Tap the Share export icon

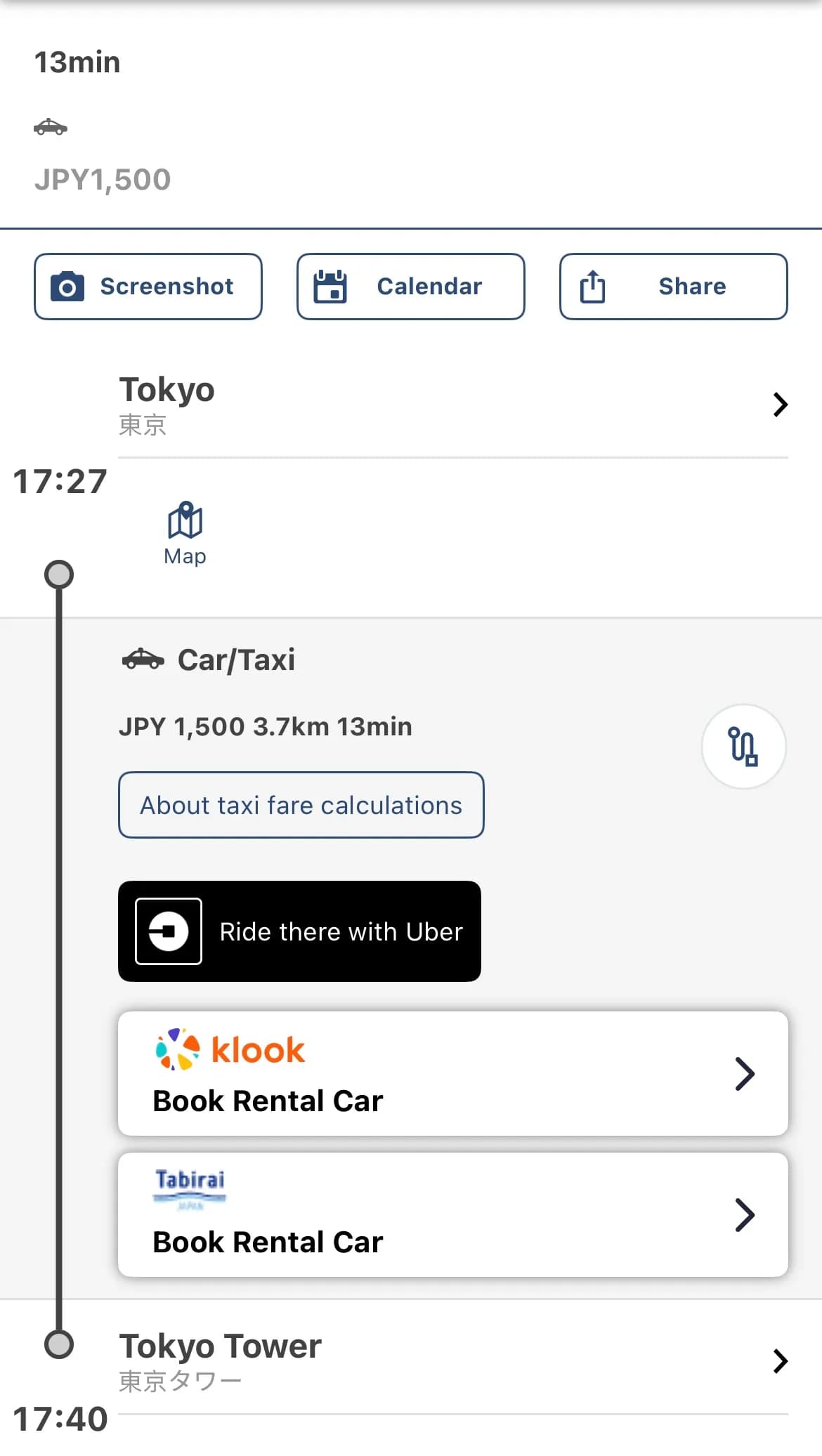(x=594, y=286)
